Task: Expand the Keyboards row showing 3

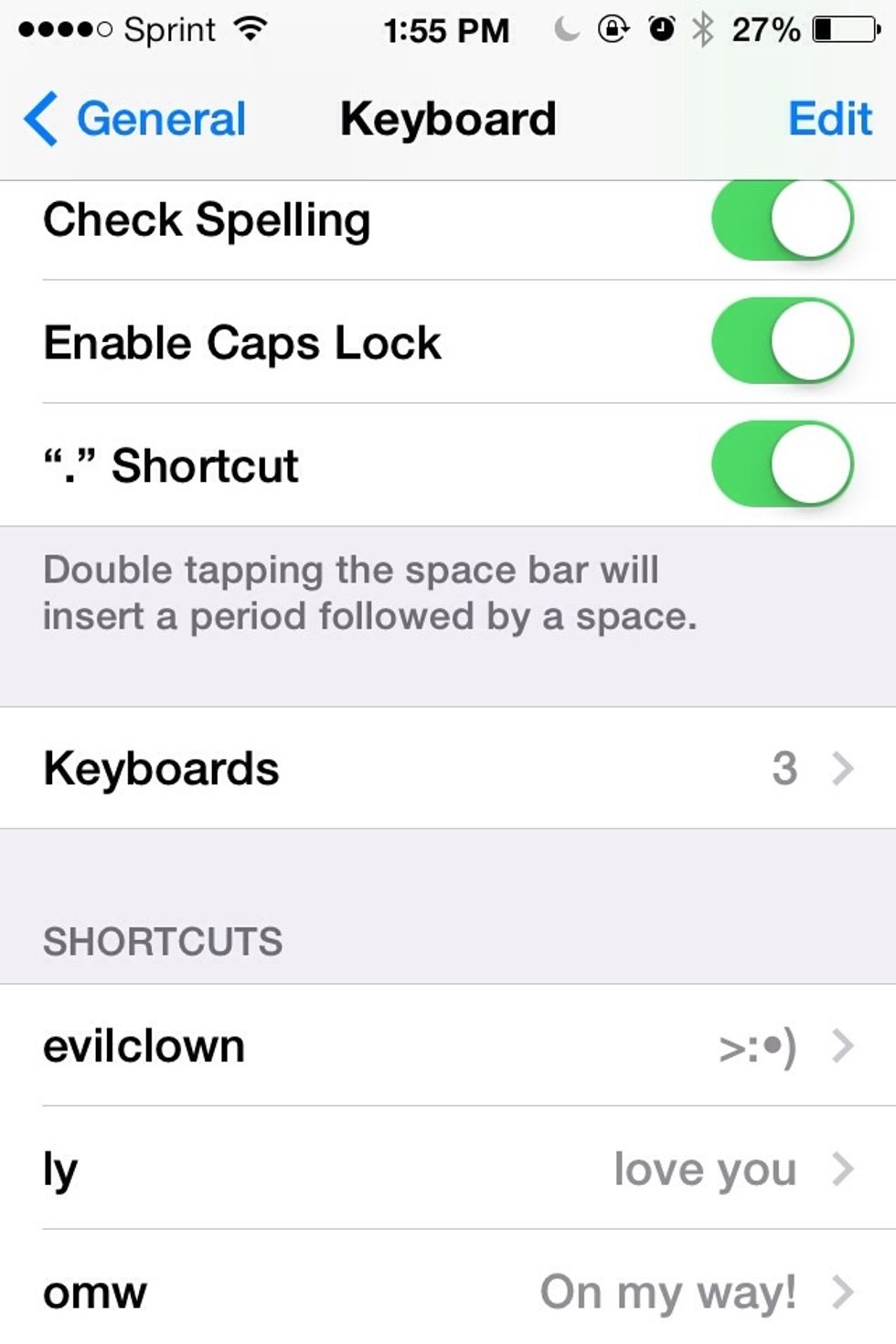Action: coord(448,768)
